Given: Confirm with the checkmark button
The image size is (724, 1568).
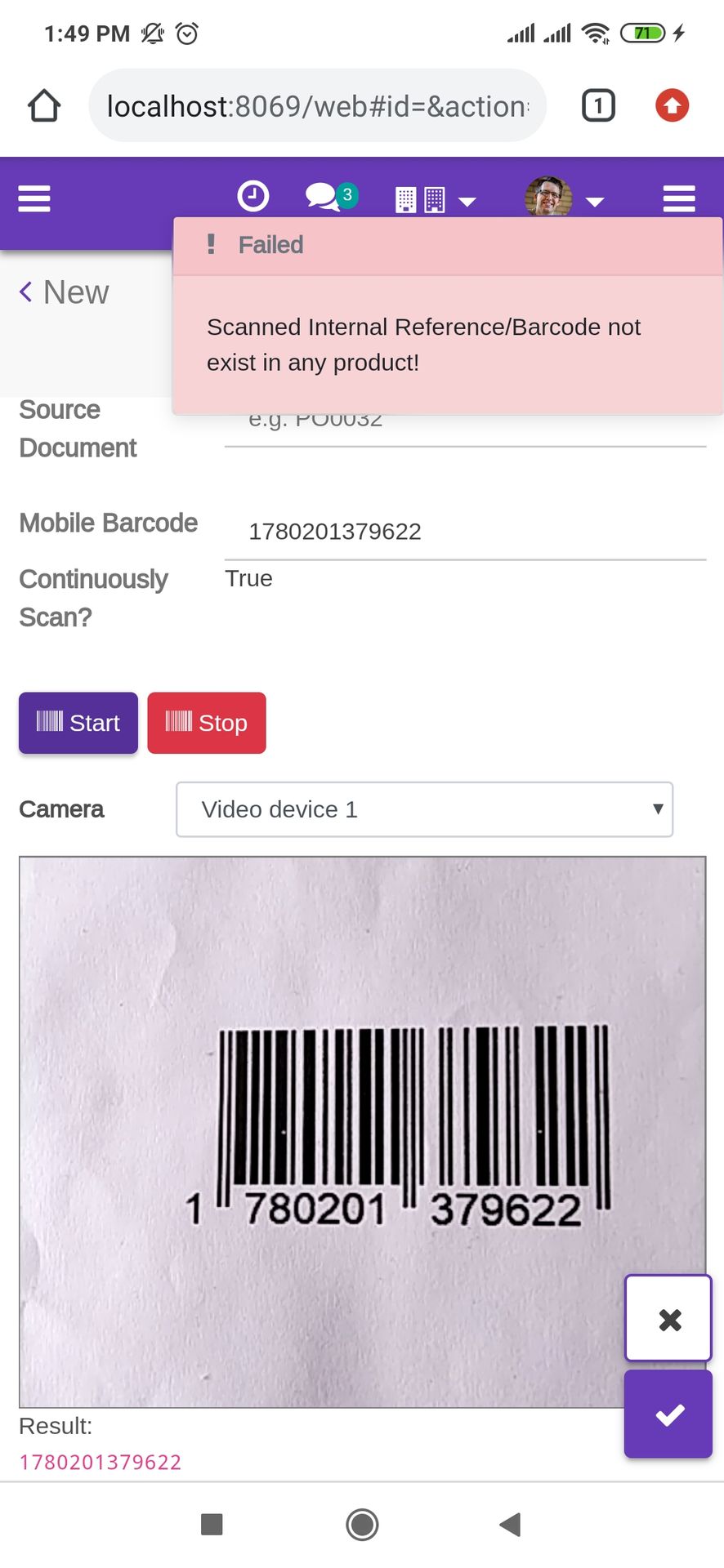Looking at the screenshot, I should [668, 1414].
